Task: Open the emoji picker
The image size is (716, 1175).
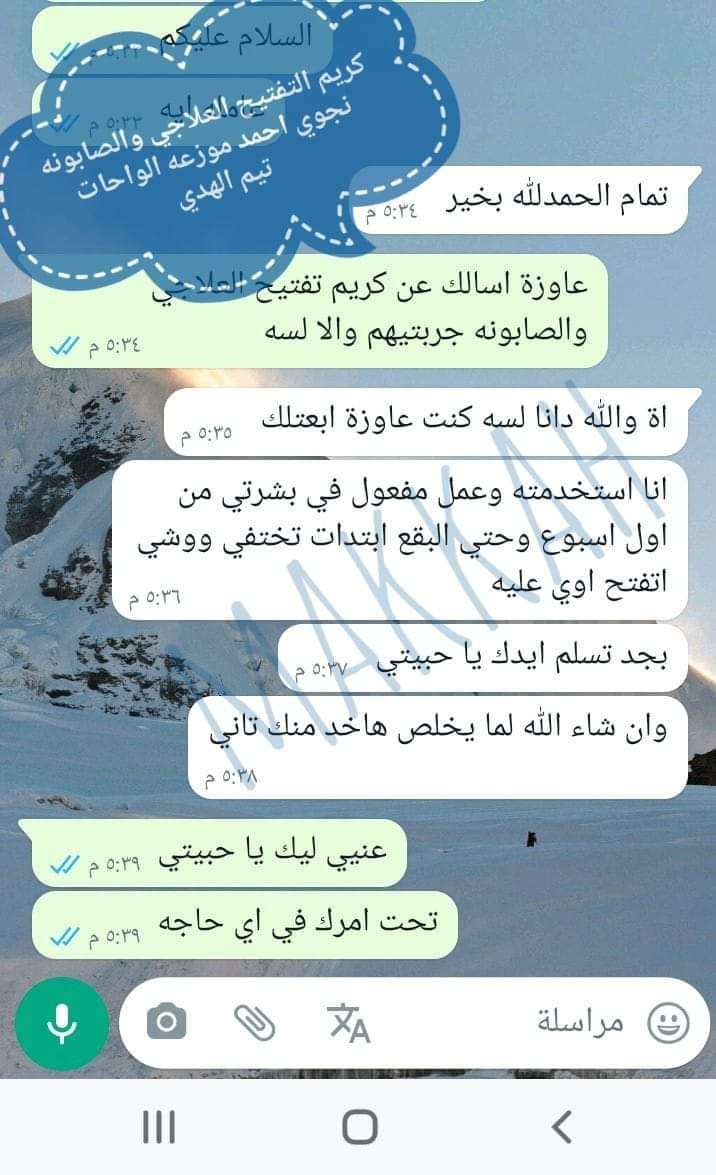Action: pos(668,1022)
